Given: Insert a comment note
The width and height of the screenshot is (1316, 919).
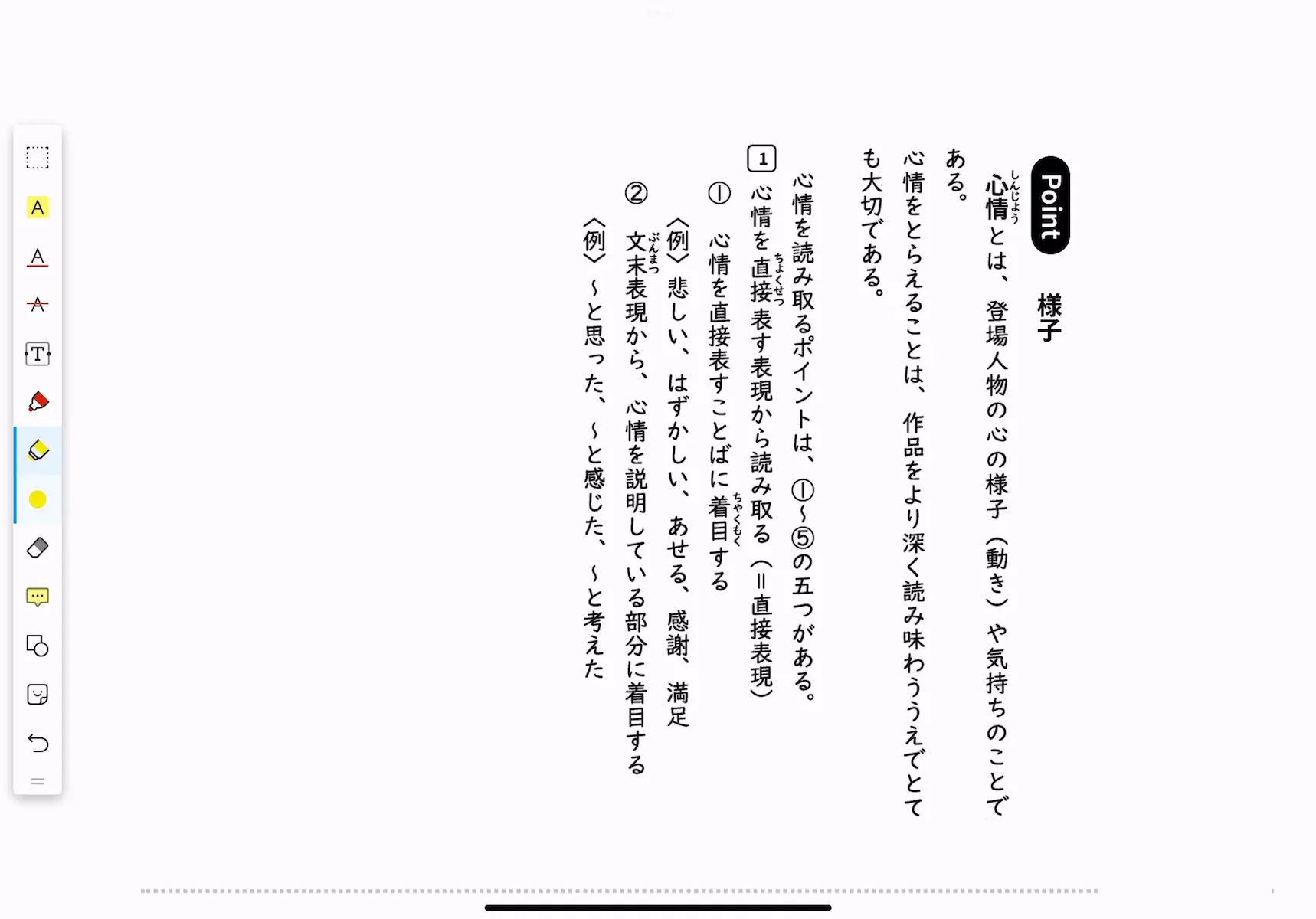Looking at the screenshot, I should [x=38, y=597].
